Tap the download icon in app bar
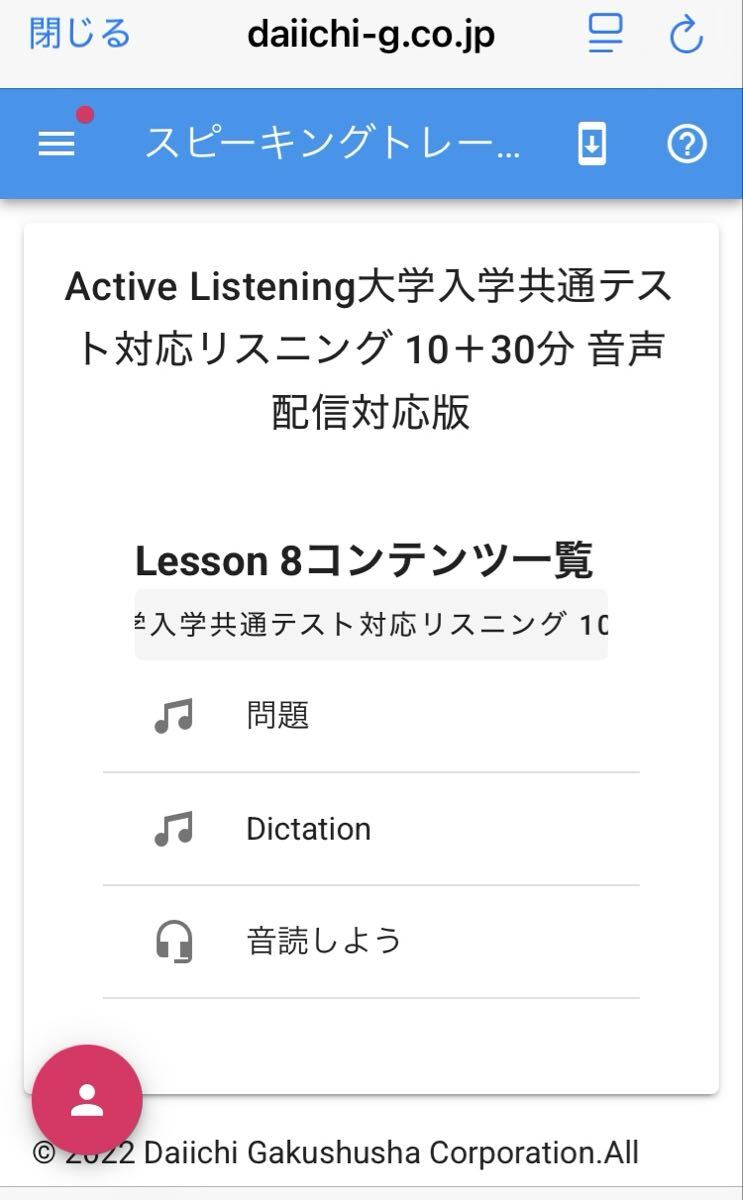Image resolution: width=743 pixels, height=1200 pixels. point(592,145)
